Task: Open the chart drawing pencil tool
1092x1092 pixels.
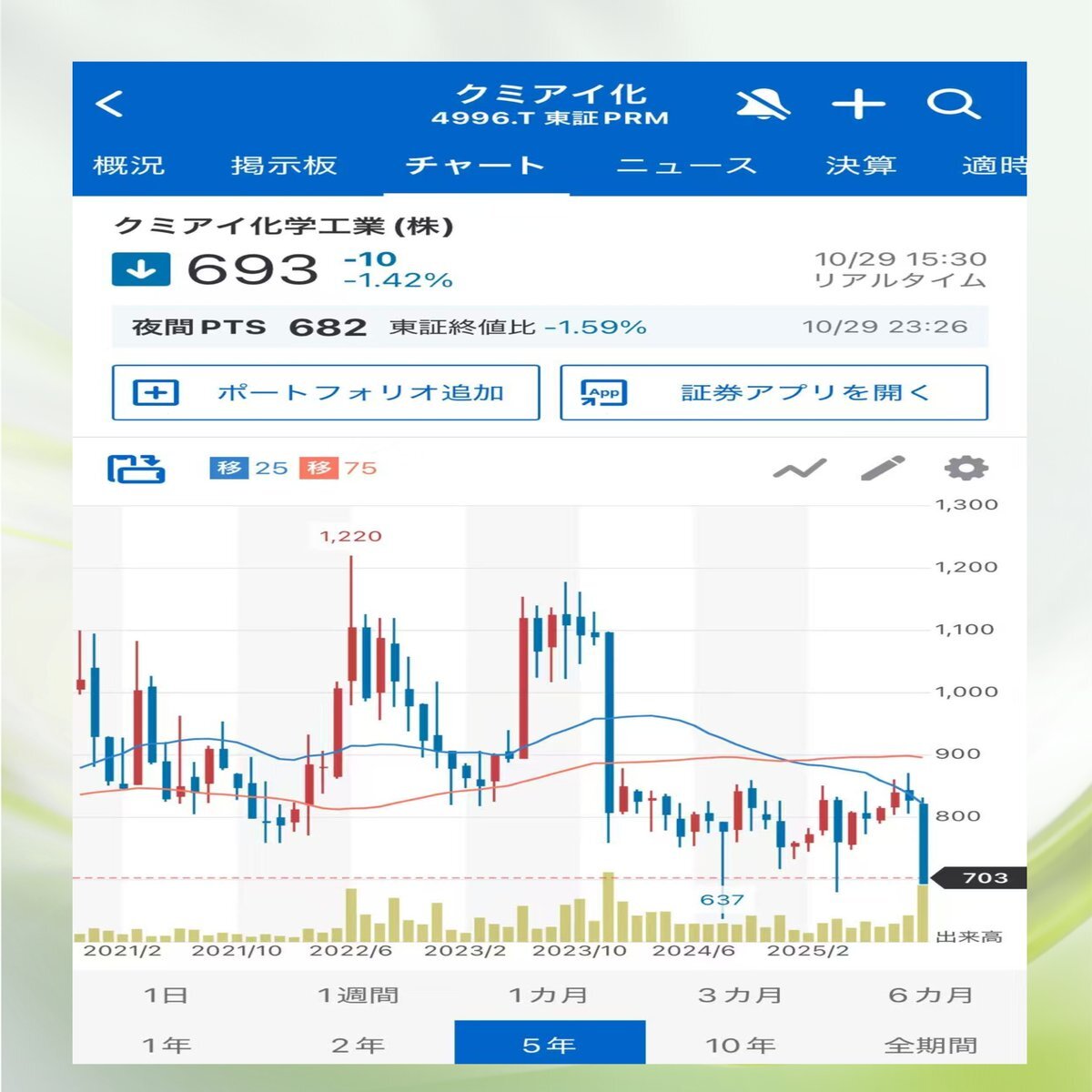Action: click(883, 468)
